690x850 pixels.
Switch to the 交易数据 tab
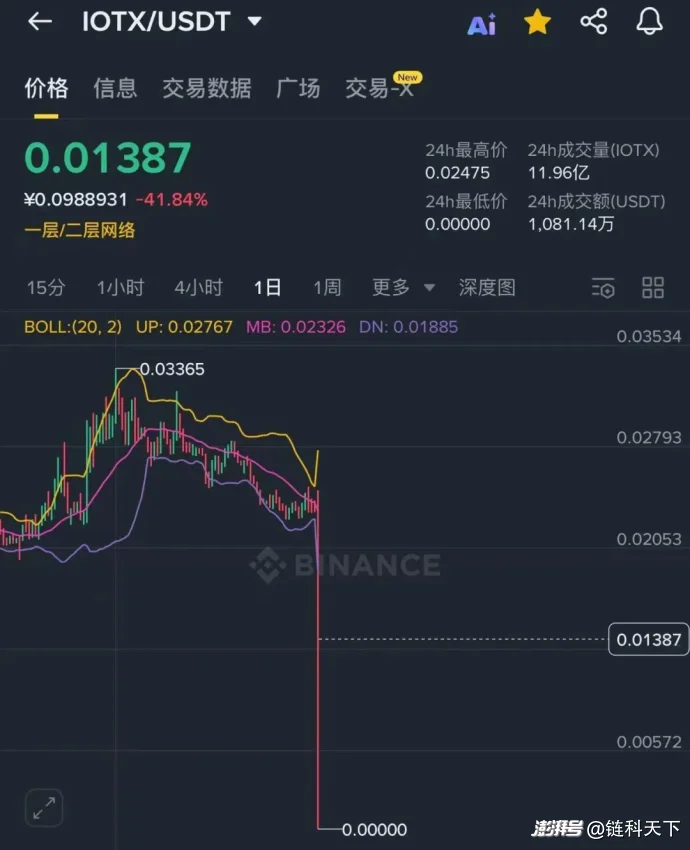click(x=207, y=88)
